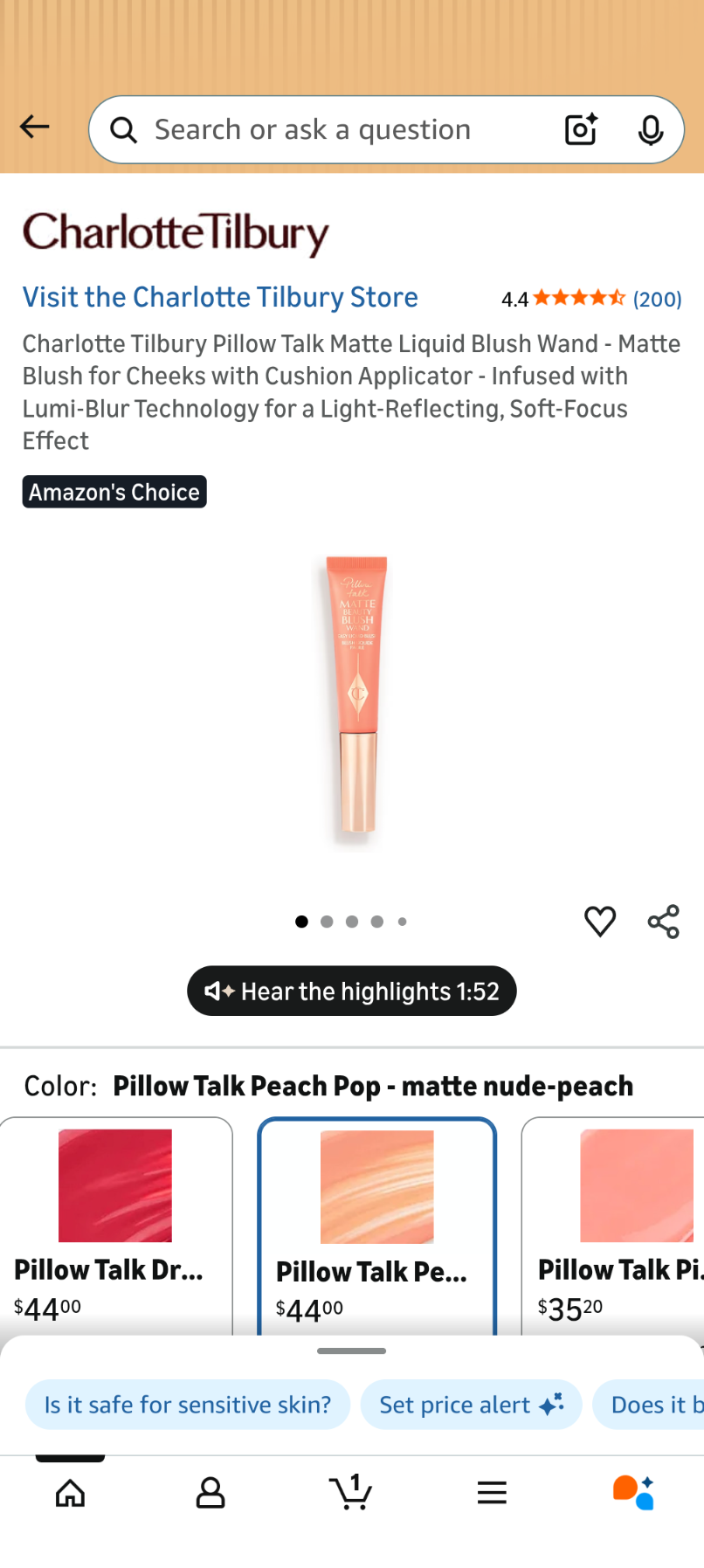Screen dimensions: 704x1568
Task: Select the Pillow Talk Dr... red color
Action: [x=115, y=1223]
